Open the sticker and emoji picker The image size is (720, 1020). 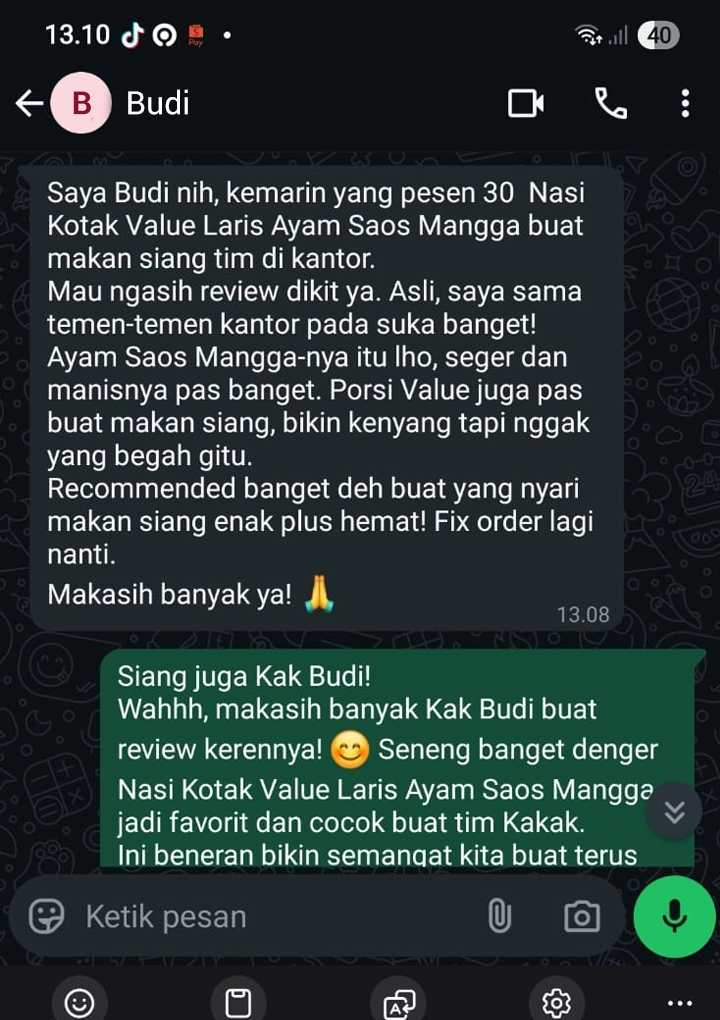click(x=46, y=916)
